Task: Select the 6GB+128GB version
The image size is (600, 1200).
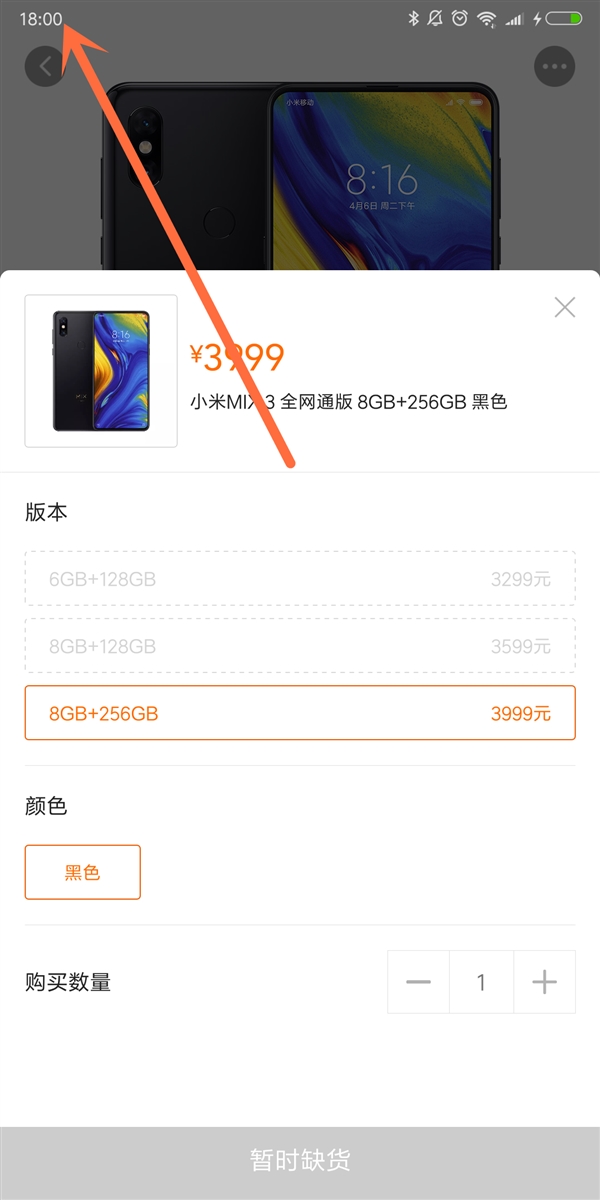Action: [300, 579]
